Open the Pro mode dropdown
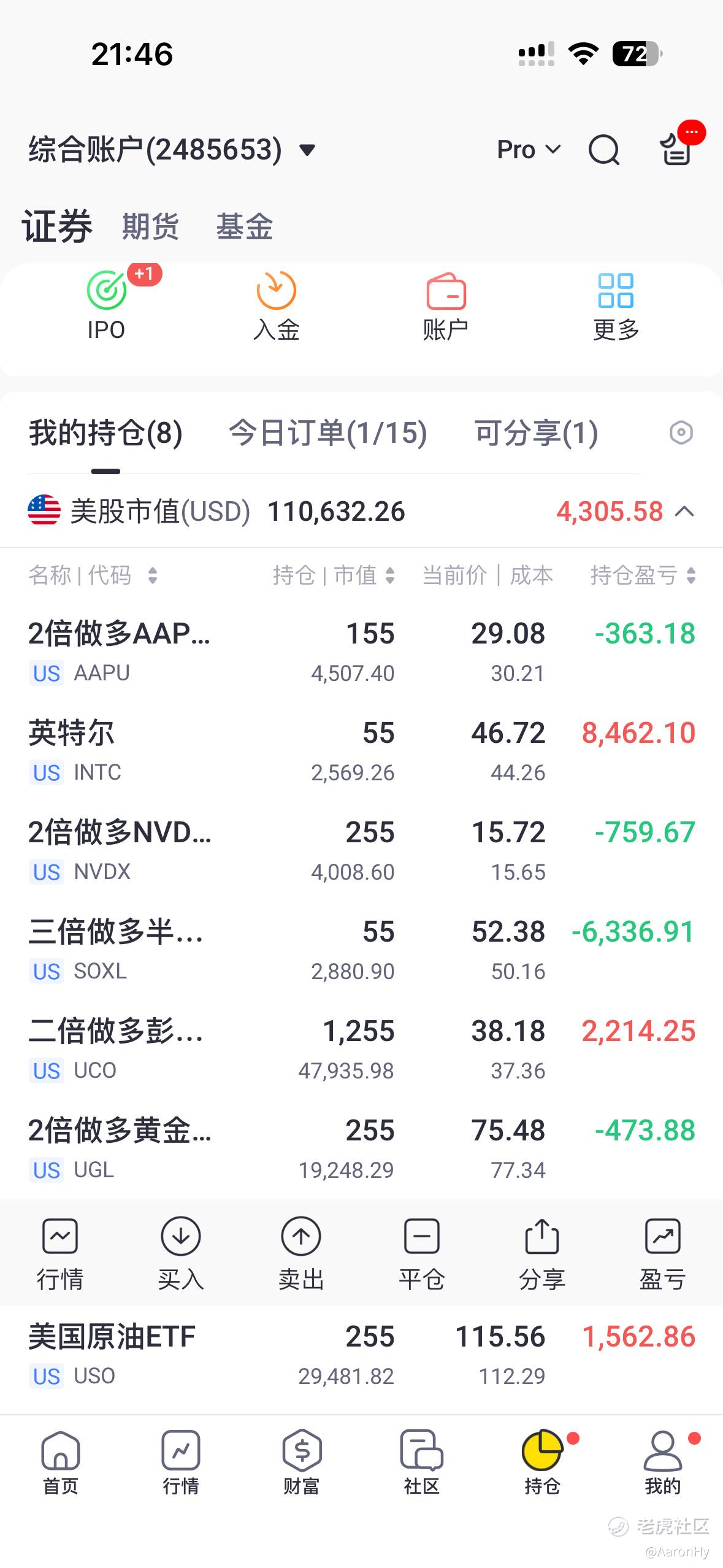 pos(528,150)
